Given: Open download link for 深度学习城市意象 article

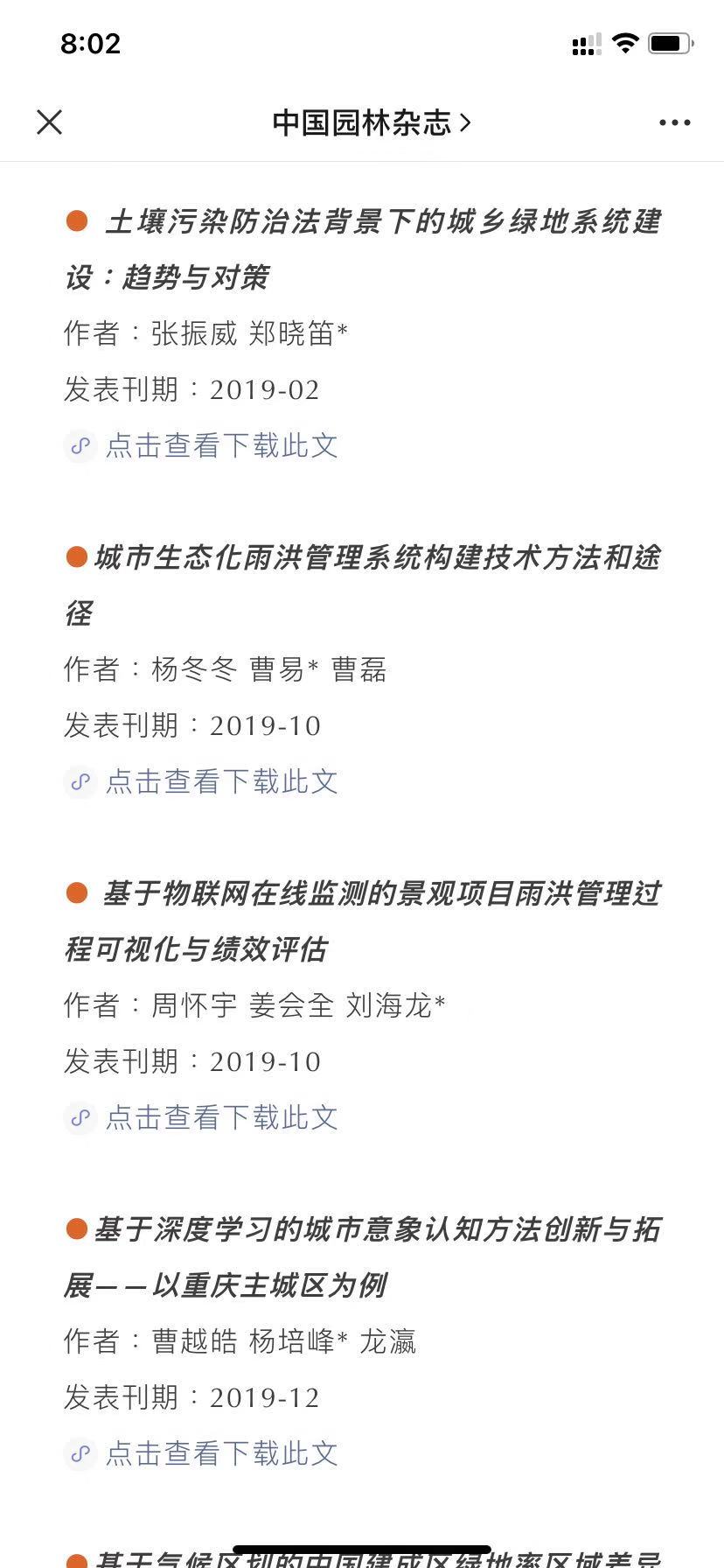Looking at the screenshot, I should (x=220, y=1454).
